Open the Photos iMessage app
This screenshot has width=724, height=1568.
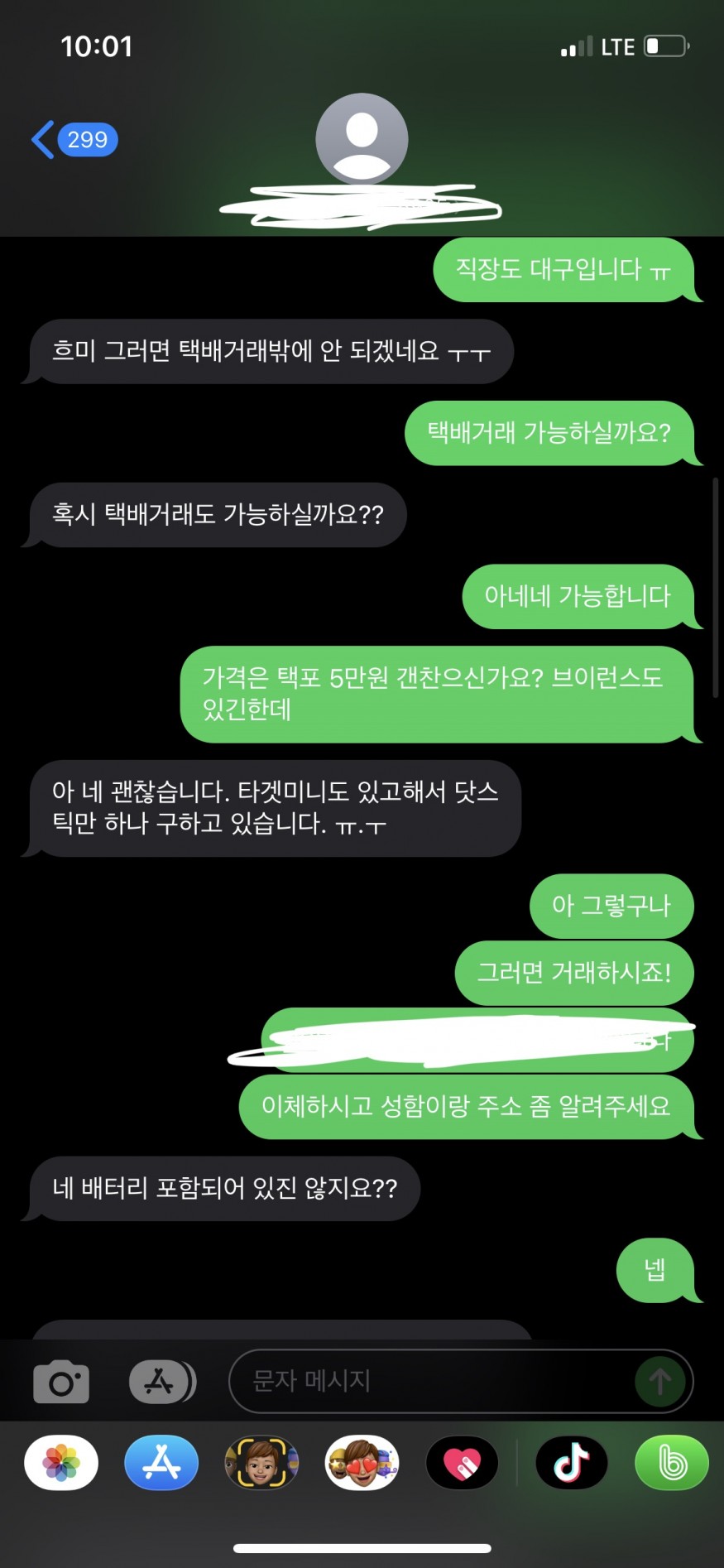(x=61, y=1463)
